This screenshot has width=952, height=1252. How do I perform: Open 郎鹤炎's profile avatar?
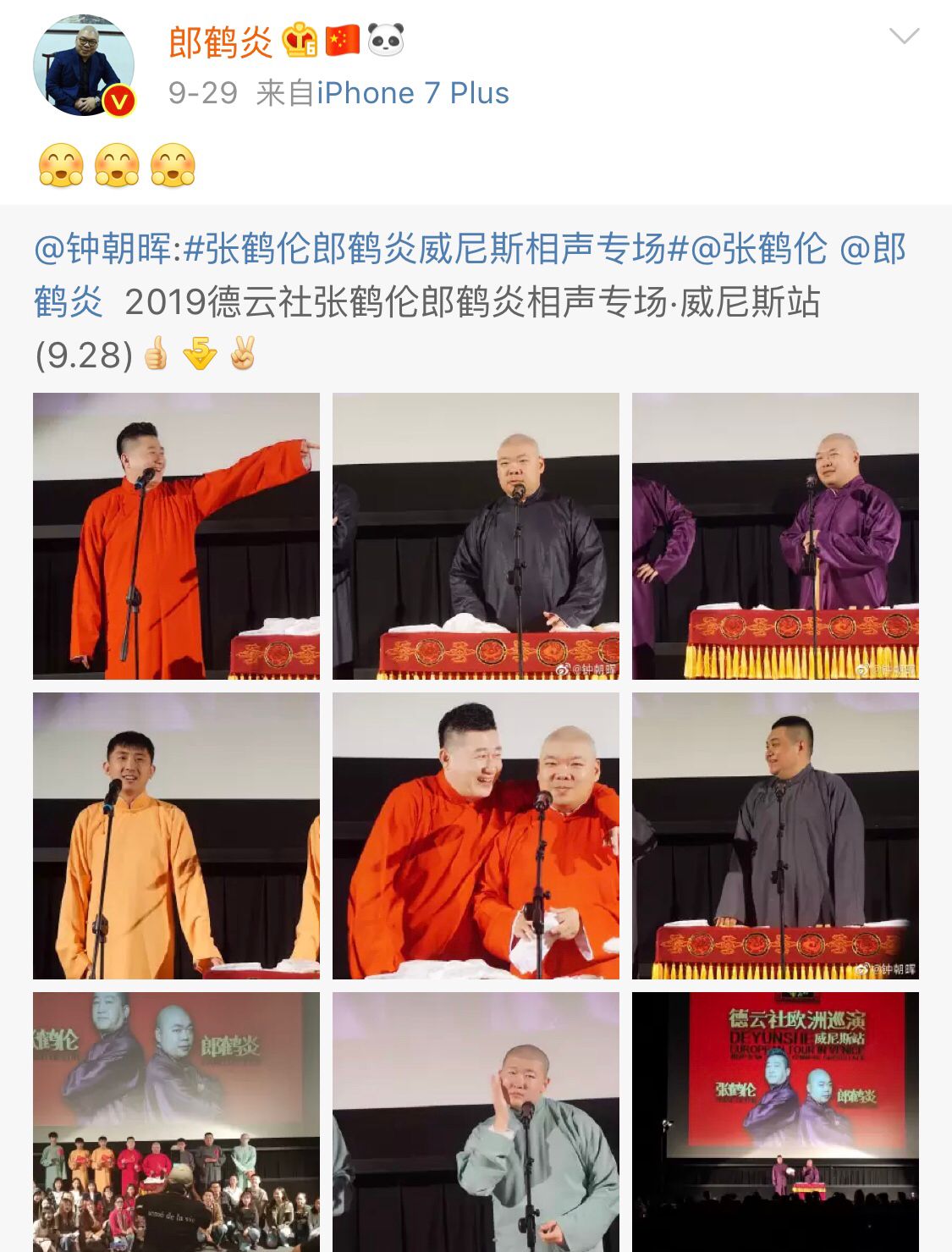click(x=83, y=65)
